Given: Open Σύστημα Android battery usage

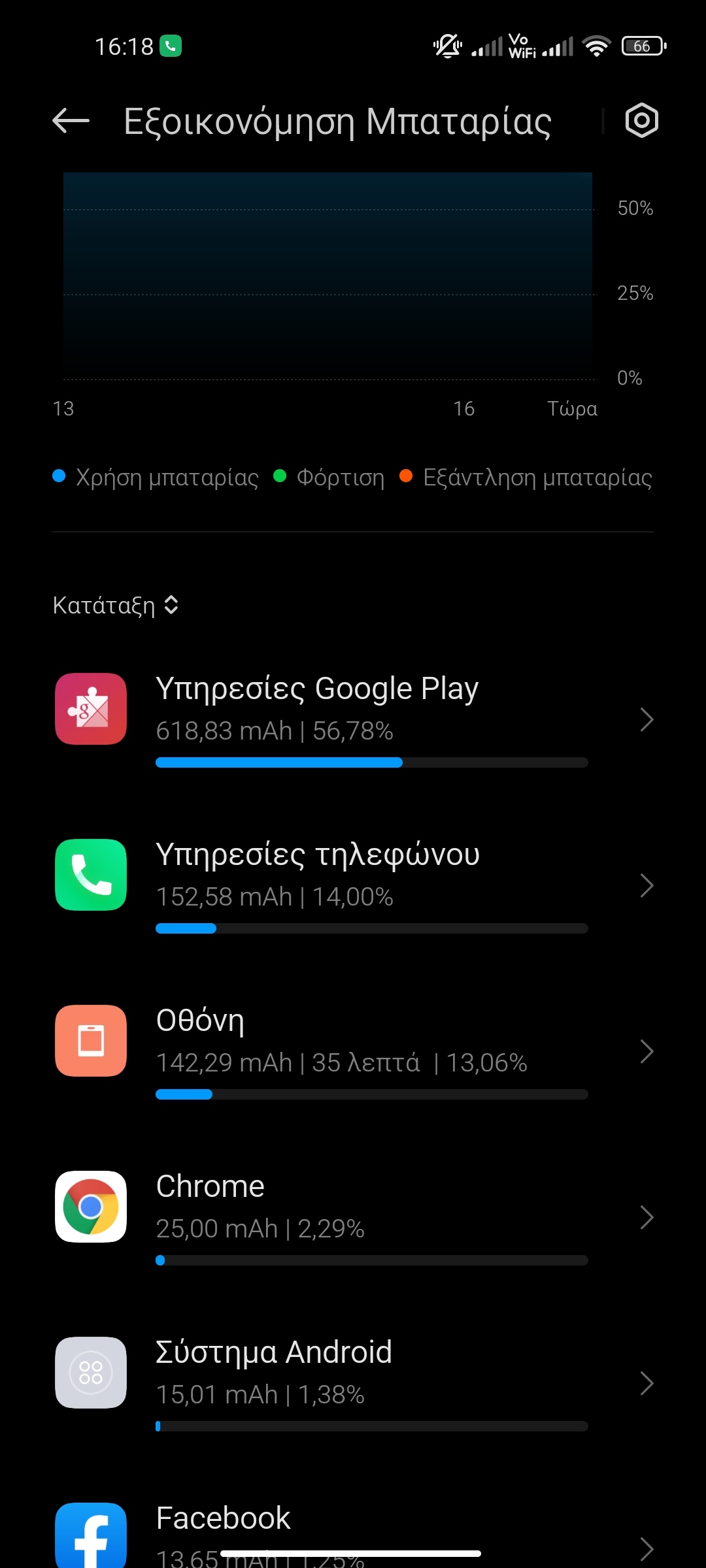Looking at the screenshot, I should (353, 1382).
